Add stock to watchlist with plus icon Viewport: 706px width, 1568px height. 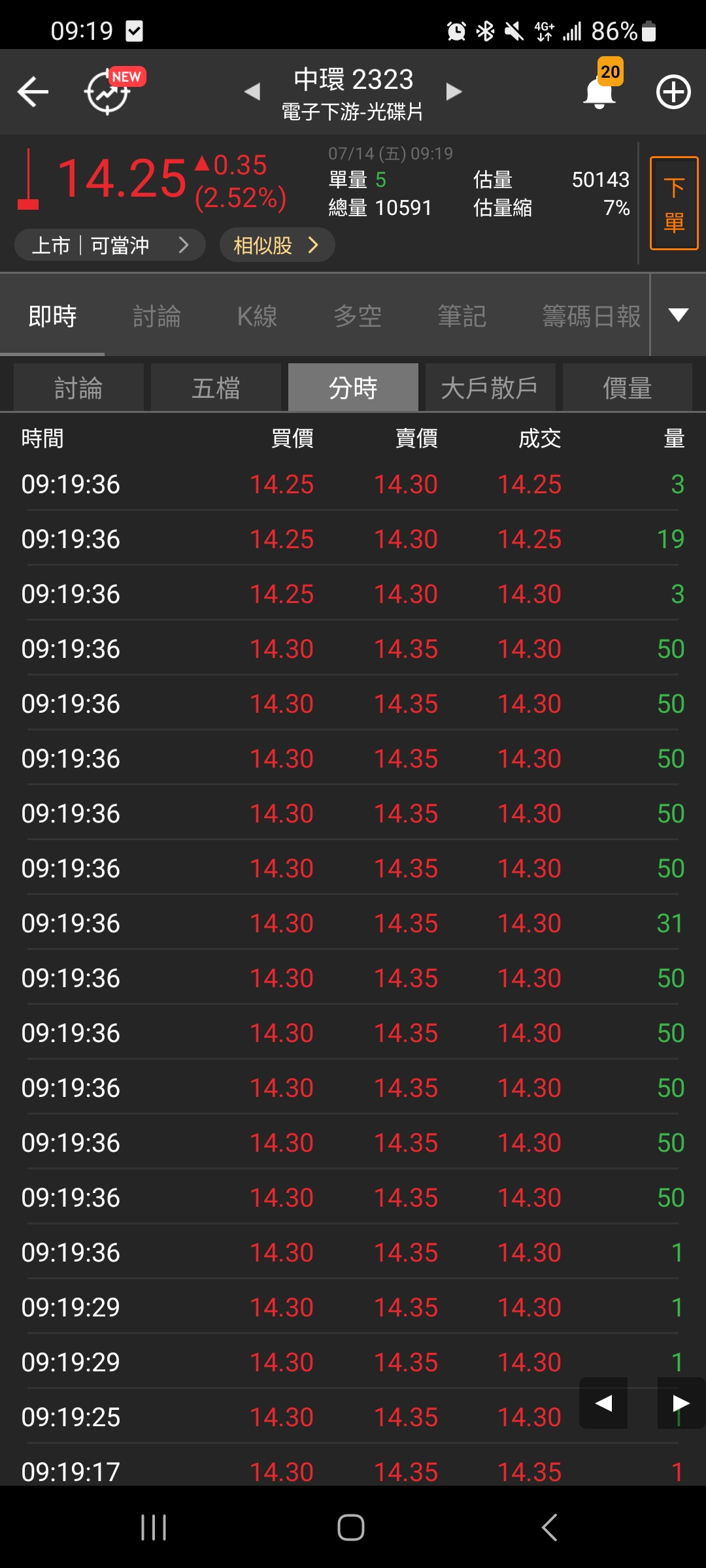coord(673,91)
